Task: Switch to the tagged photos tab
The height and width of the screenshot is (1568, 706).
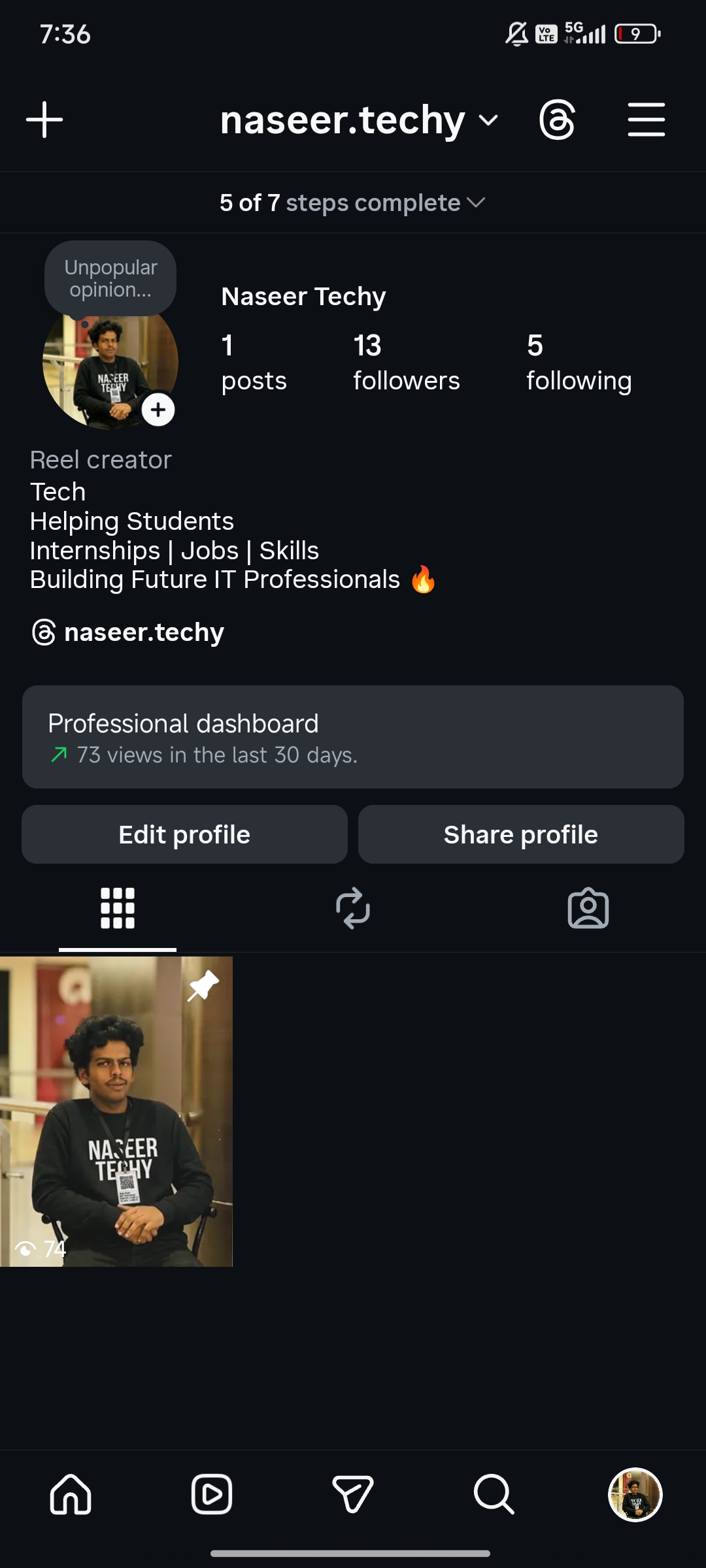Action: tap(588, 908)
